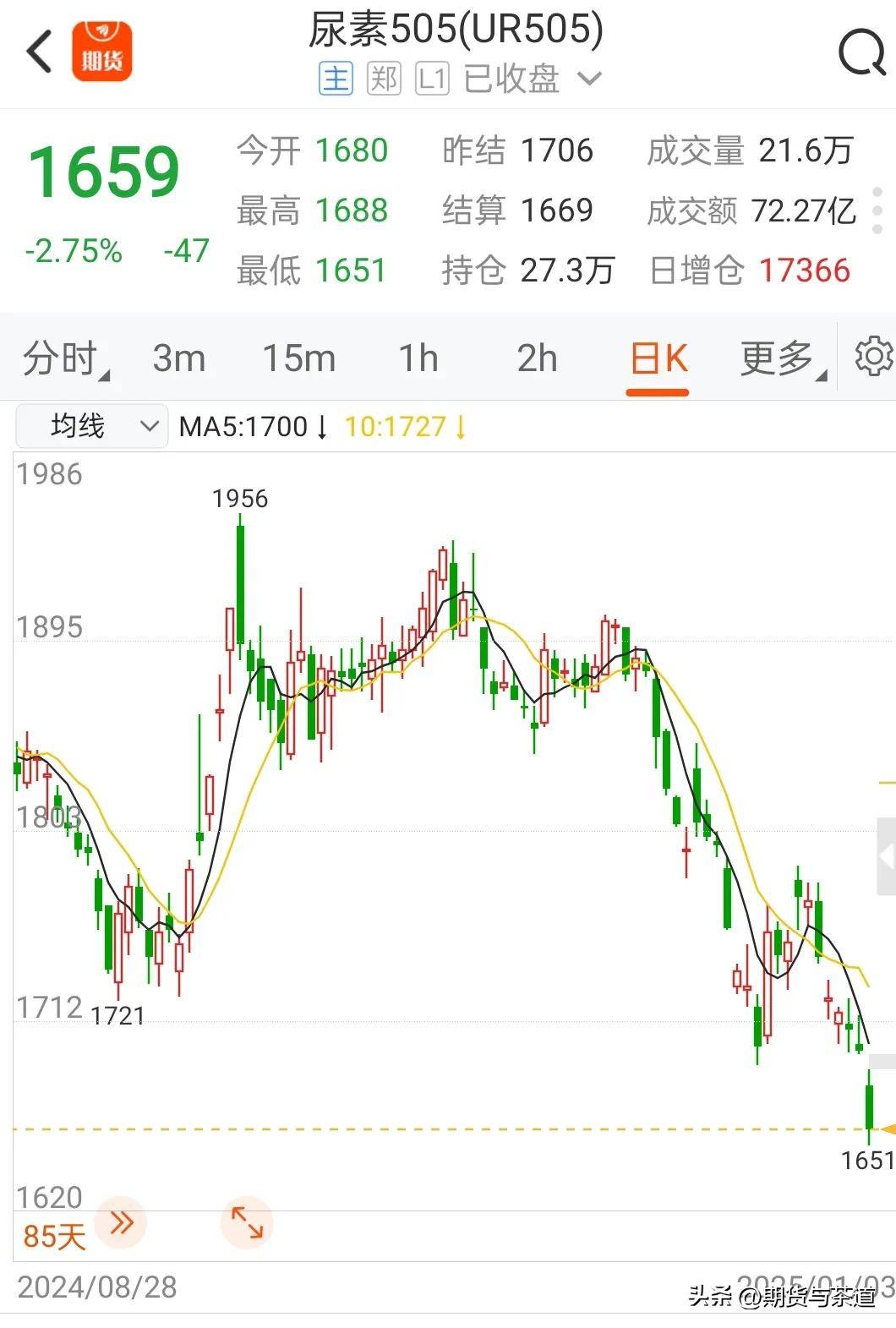Open the 均线 indicator dropdown
This screenshot has width=896, height=1328.
(90, 426)
